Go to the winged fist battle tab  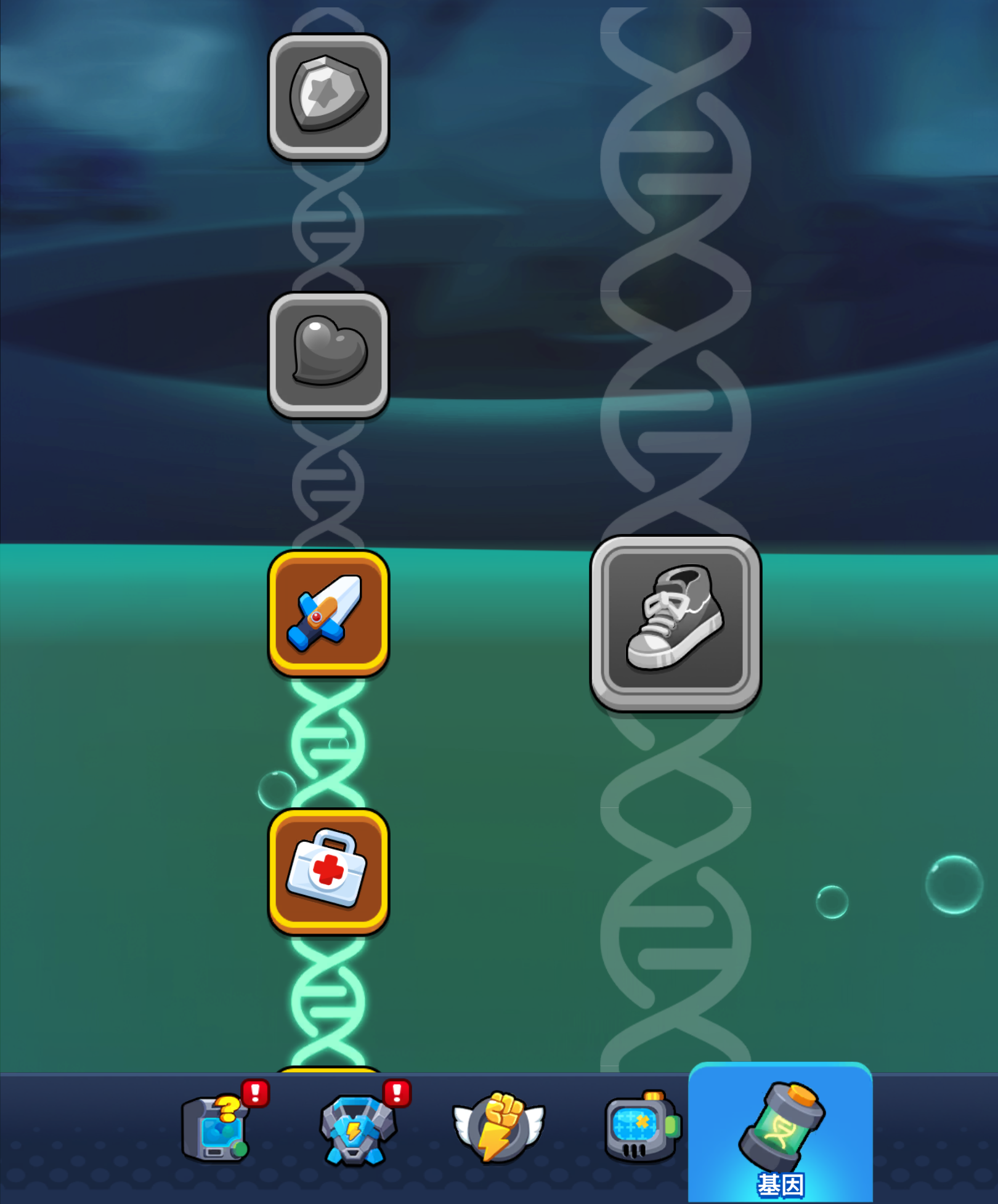pyautogui.click(x=498, y=1127)
